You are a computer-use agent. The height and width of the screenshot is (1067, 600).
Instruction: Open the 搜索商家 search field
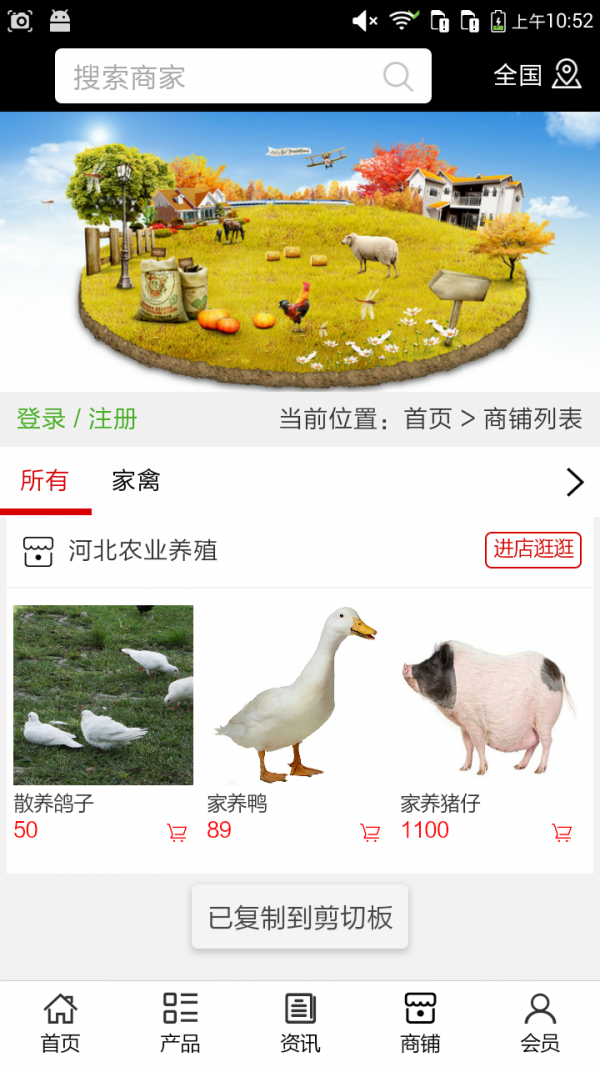tap(230, 77)
